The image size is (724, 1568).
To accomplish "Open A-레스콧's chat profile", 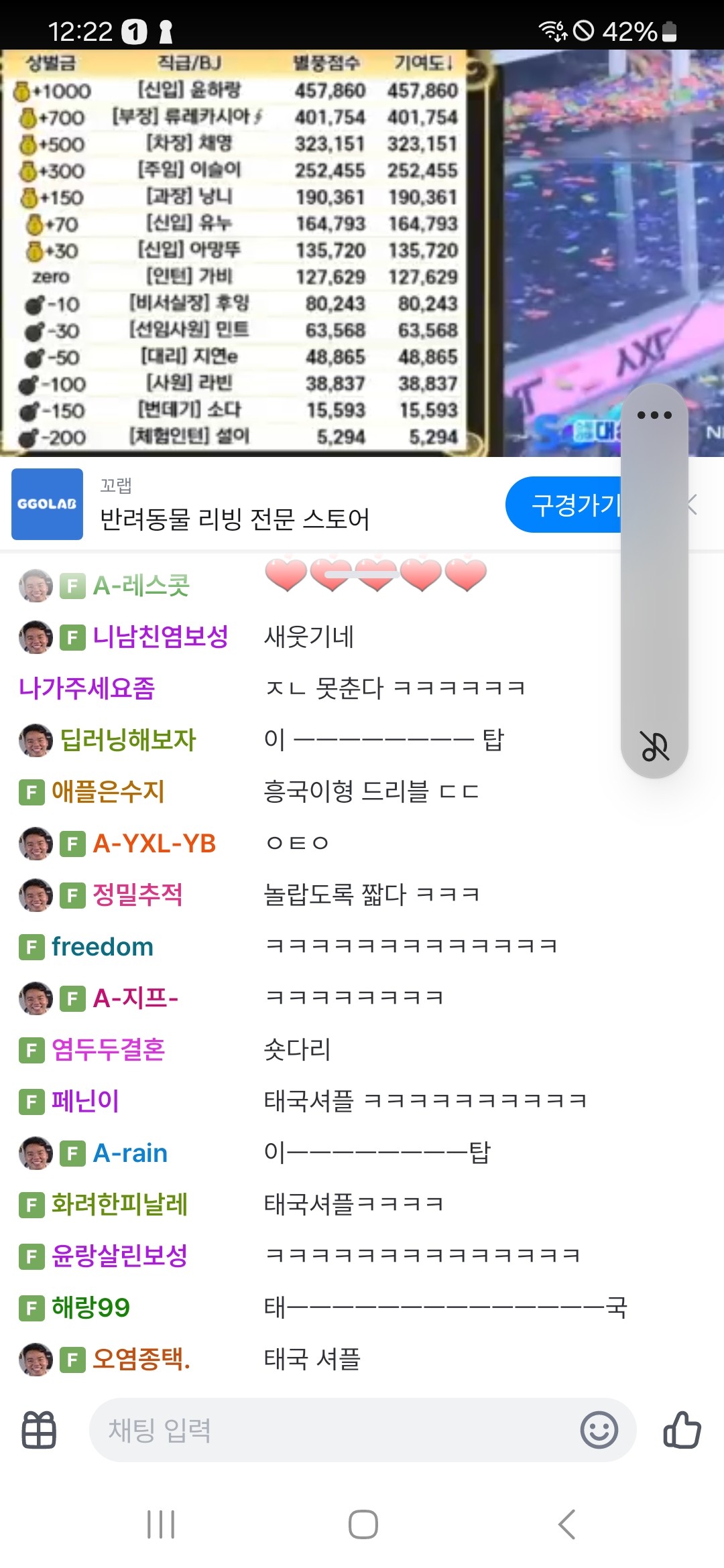I will 141,586.
